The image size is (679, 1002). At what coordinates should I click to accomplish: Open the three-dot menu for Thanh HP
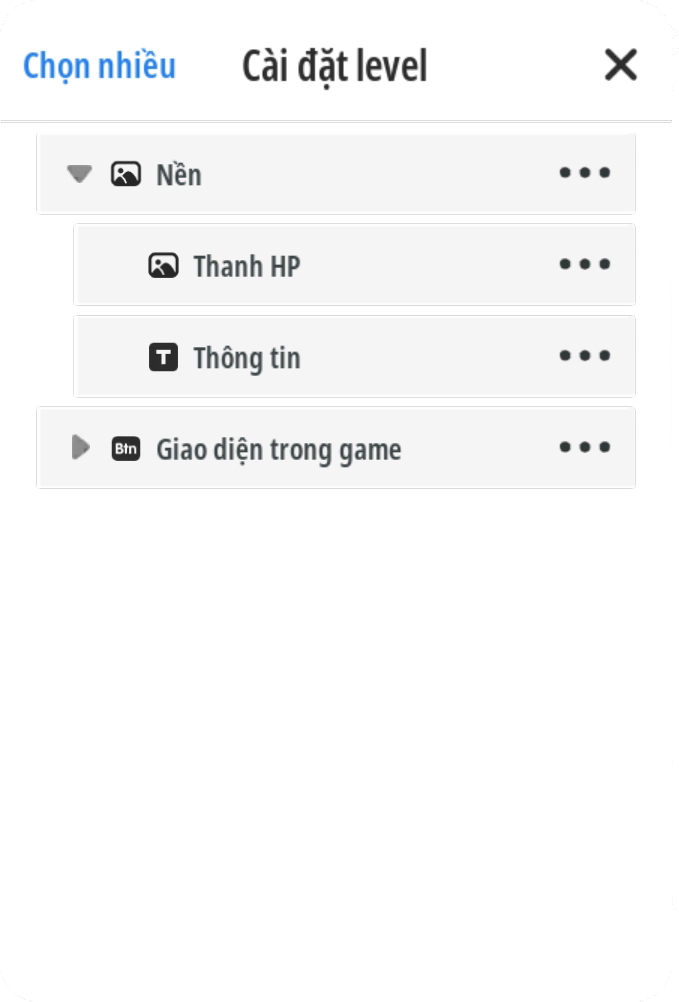tap(585, 265)
